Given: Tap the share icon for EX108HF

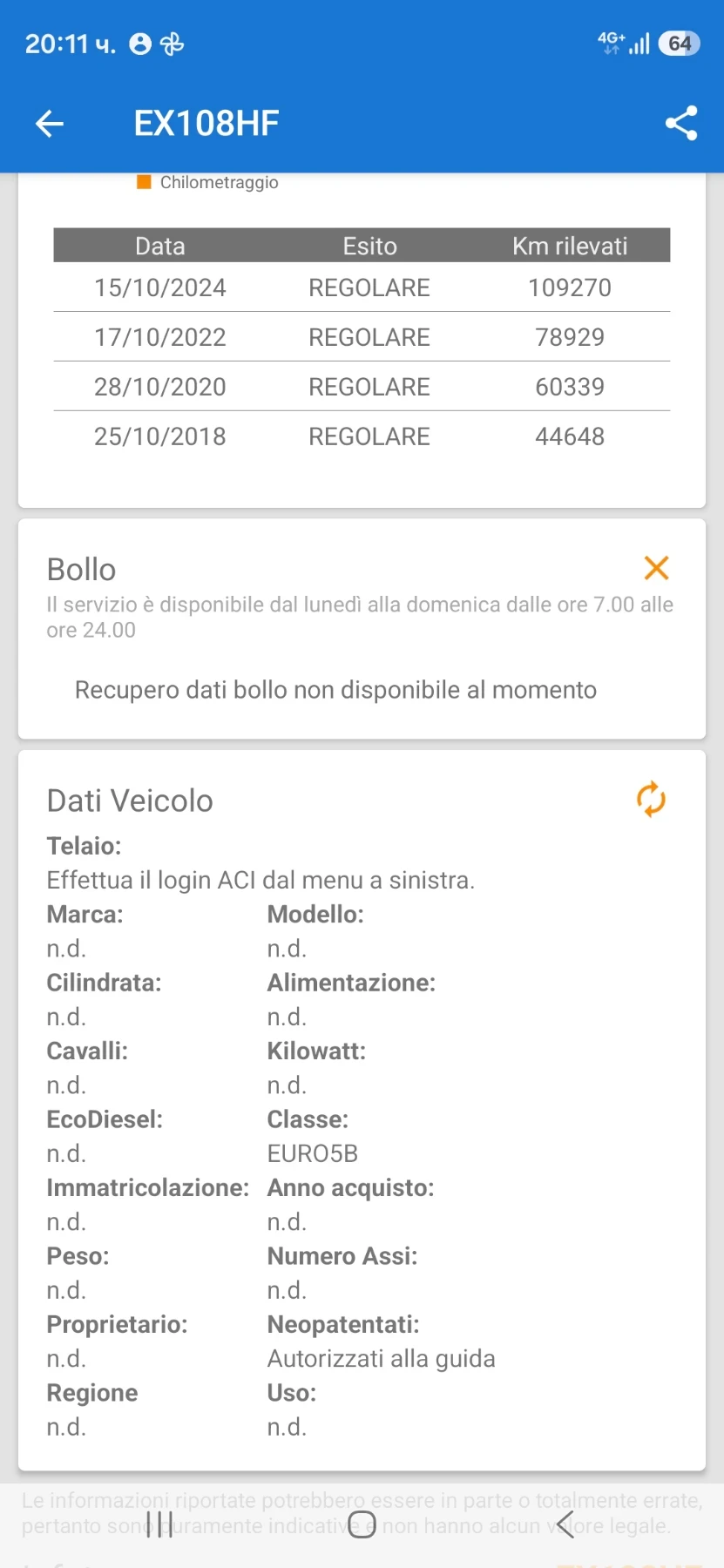Looking at the screenshot, I should [x=680, y=123].
